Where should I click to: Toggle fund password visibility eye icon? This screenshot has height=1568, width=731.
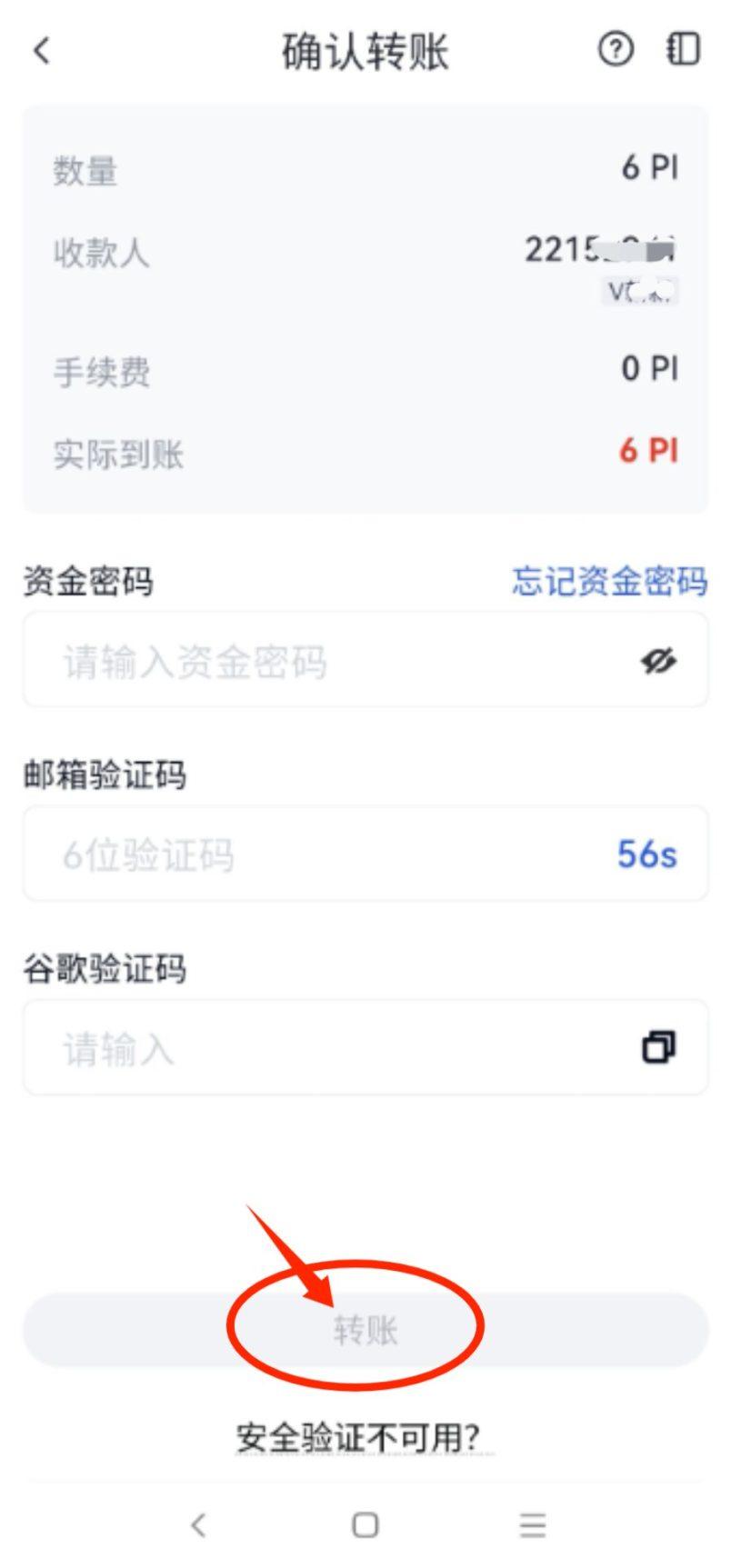tap(658, 661)
